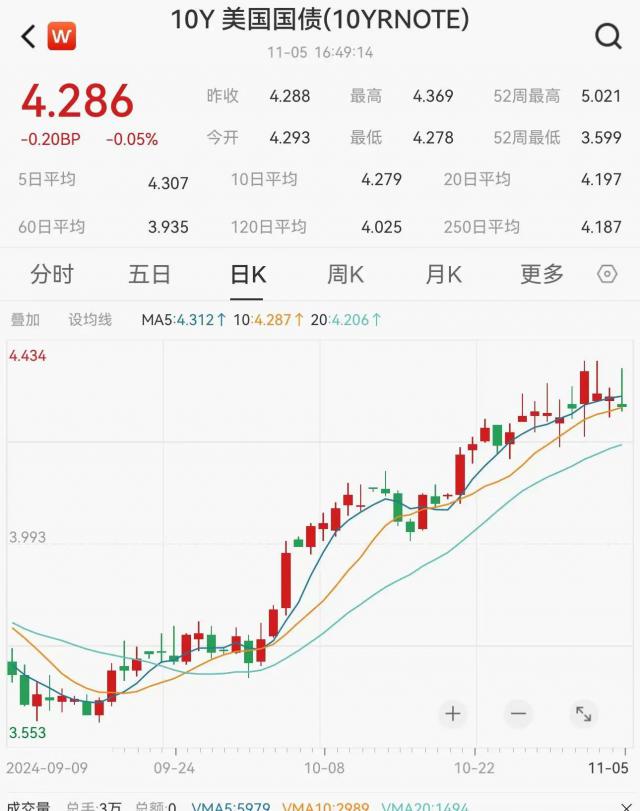Image resolution: width=640 pixels, height=811 pixels.
Task: Switch to the 分时 chart tab
Action: pyautogui.click(x=52, y=274)
